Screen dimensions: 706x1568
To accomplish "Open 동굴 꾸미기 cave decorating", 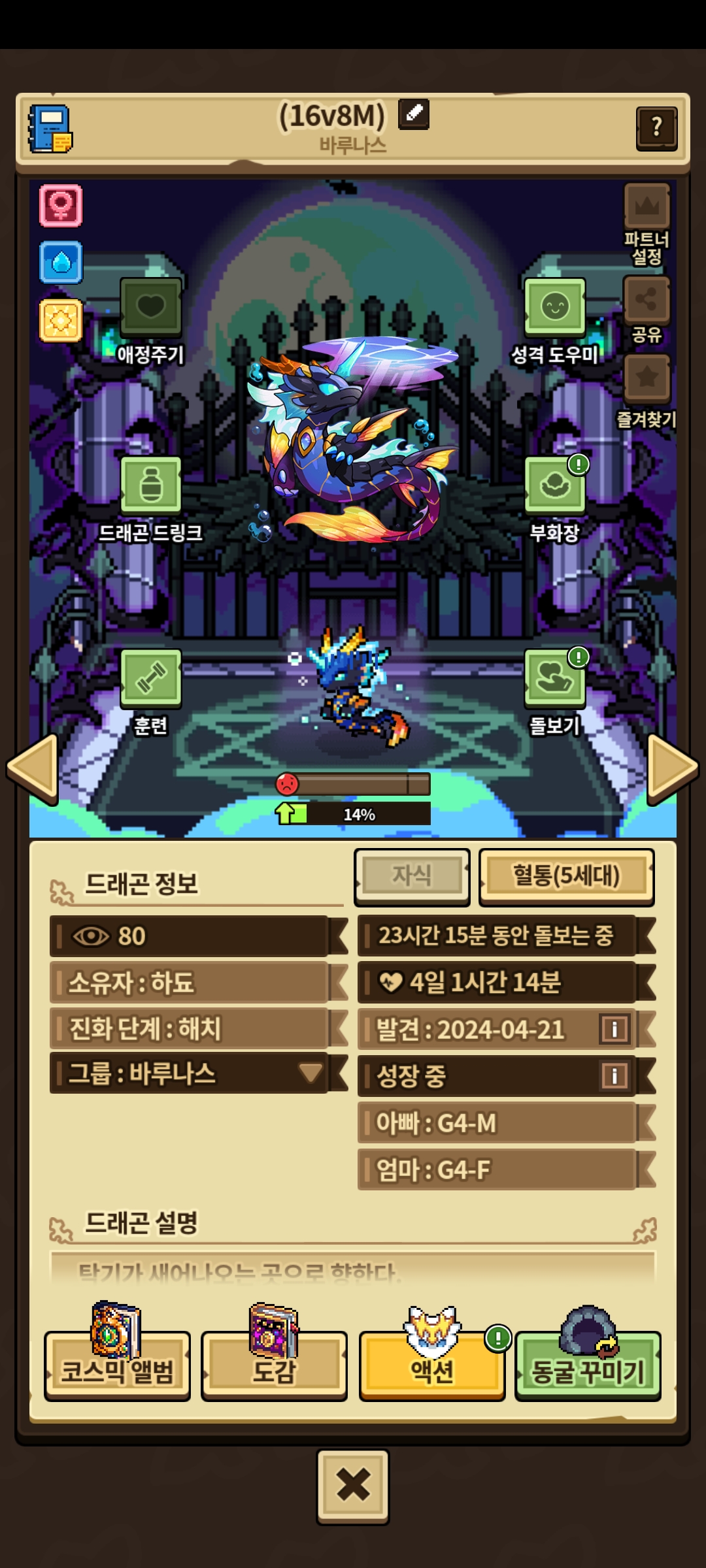I will (x=588, y=1365).
